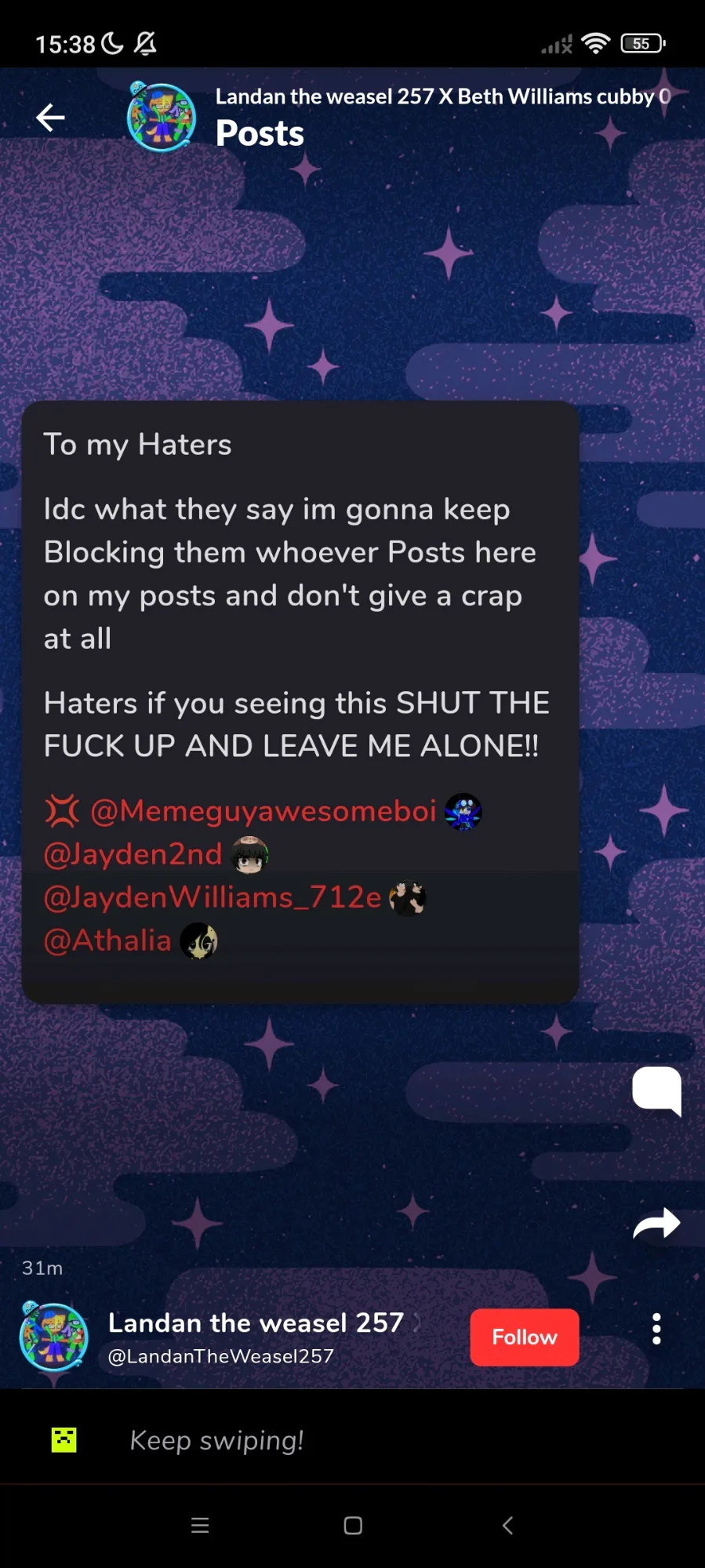Share this post via arrow icon

click(656, 1223)
